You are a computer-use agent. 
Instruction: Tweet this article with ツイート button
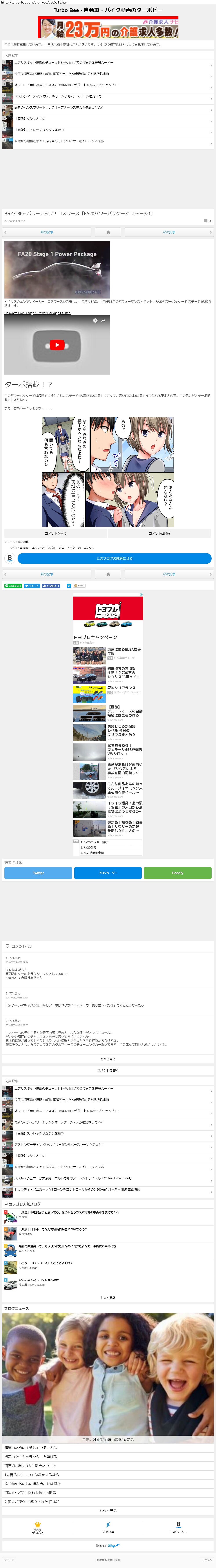pos(32,586)
